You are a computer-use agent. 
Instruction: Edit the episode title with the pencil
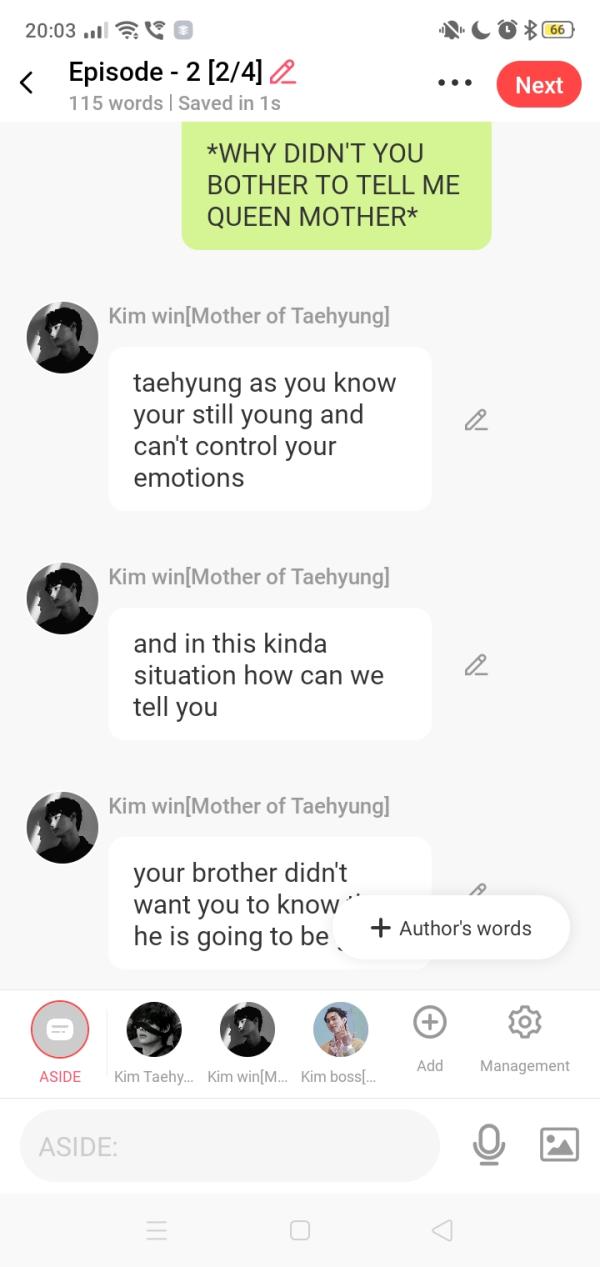point(283,72)
